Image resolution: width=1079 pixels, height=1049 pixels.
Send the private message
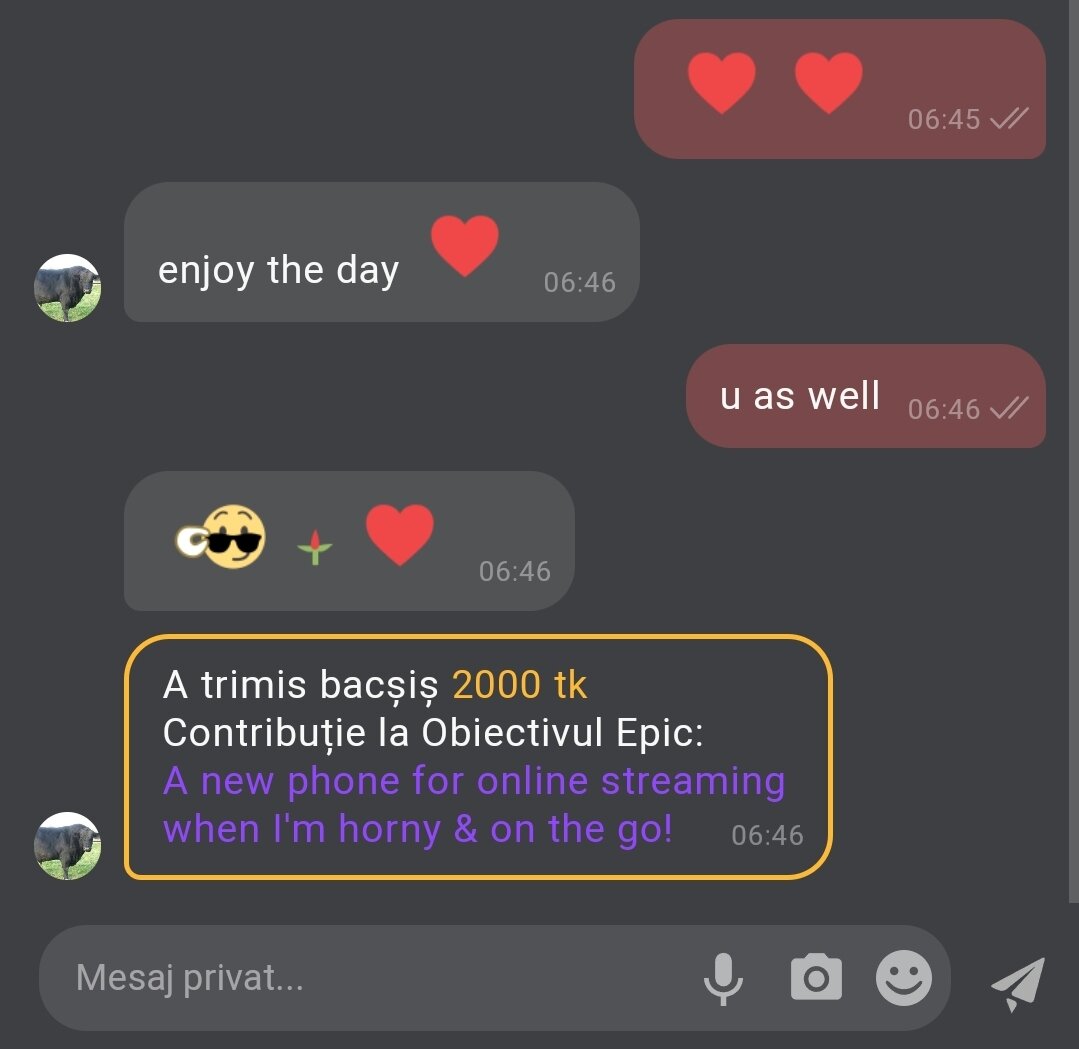tap(1018, 984)
